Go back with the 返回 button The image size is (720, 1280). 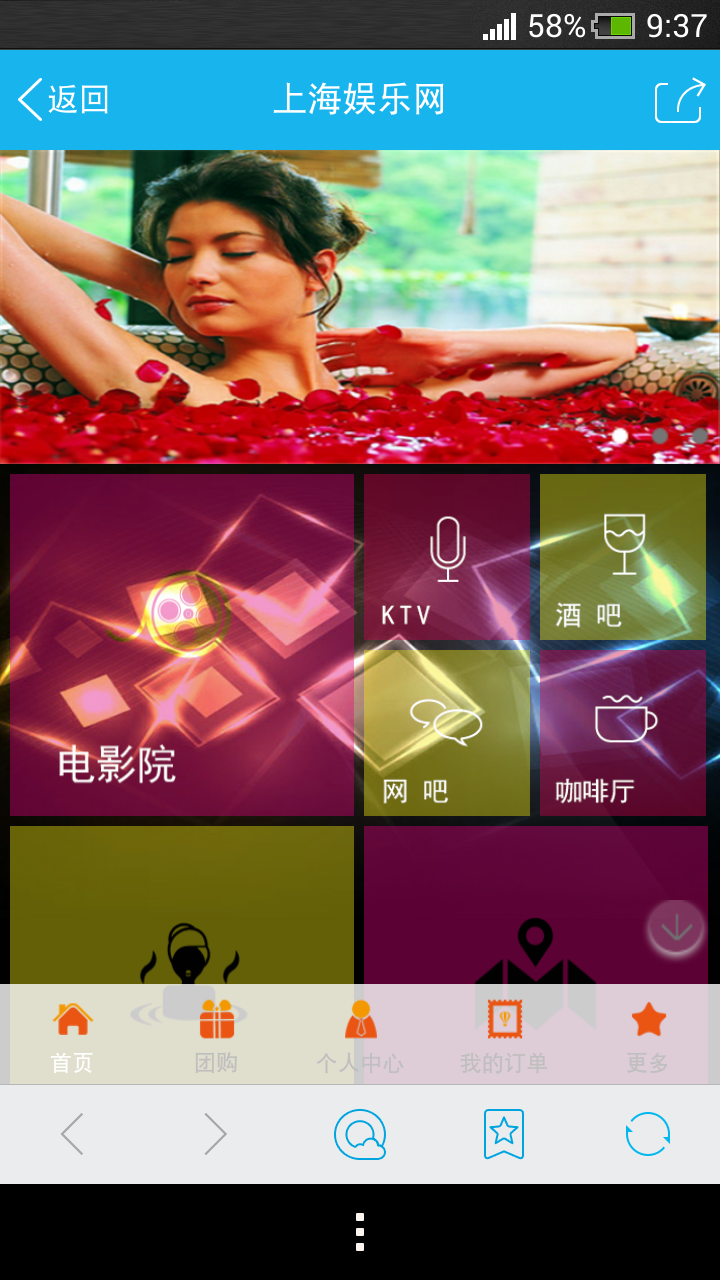pyautogui.click(x=64, y=100)
